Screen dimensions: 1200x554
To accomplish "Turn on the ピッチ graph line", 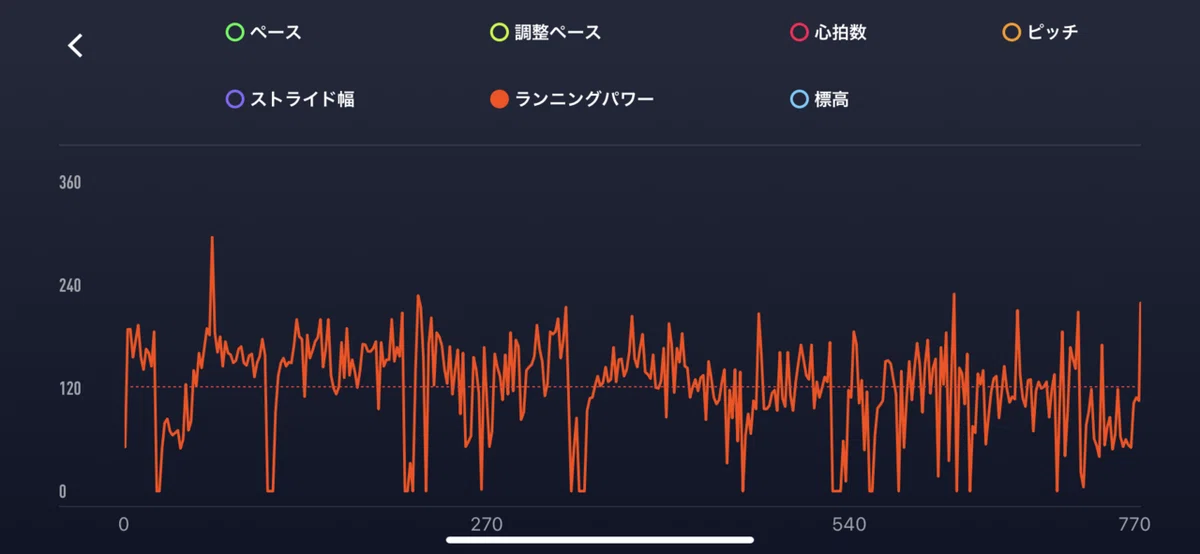I will pos(1040,33).
